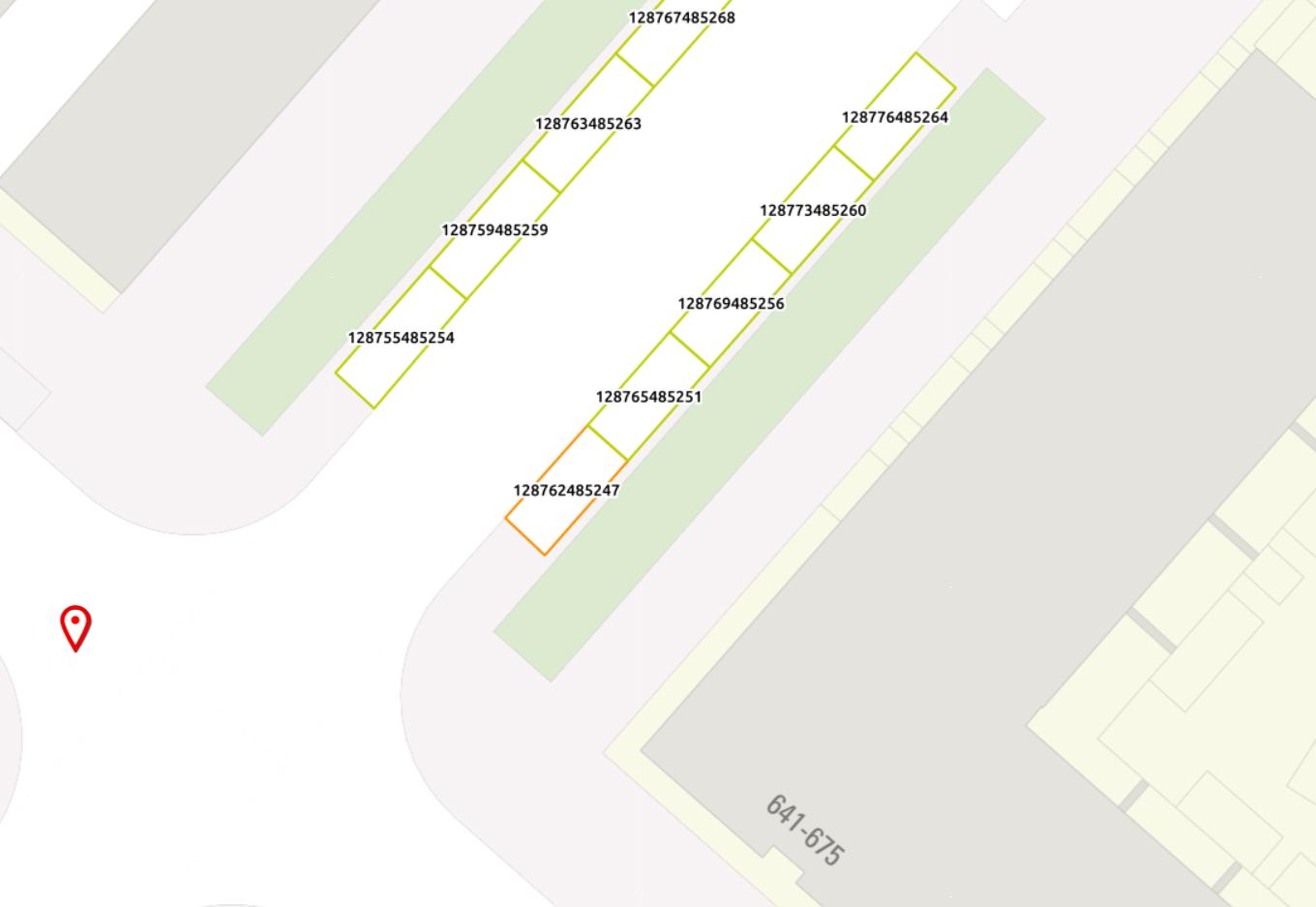Select parking space 128765485251
The height and width of the screenshot is (907, 1316).
pos(648,397)
